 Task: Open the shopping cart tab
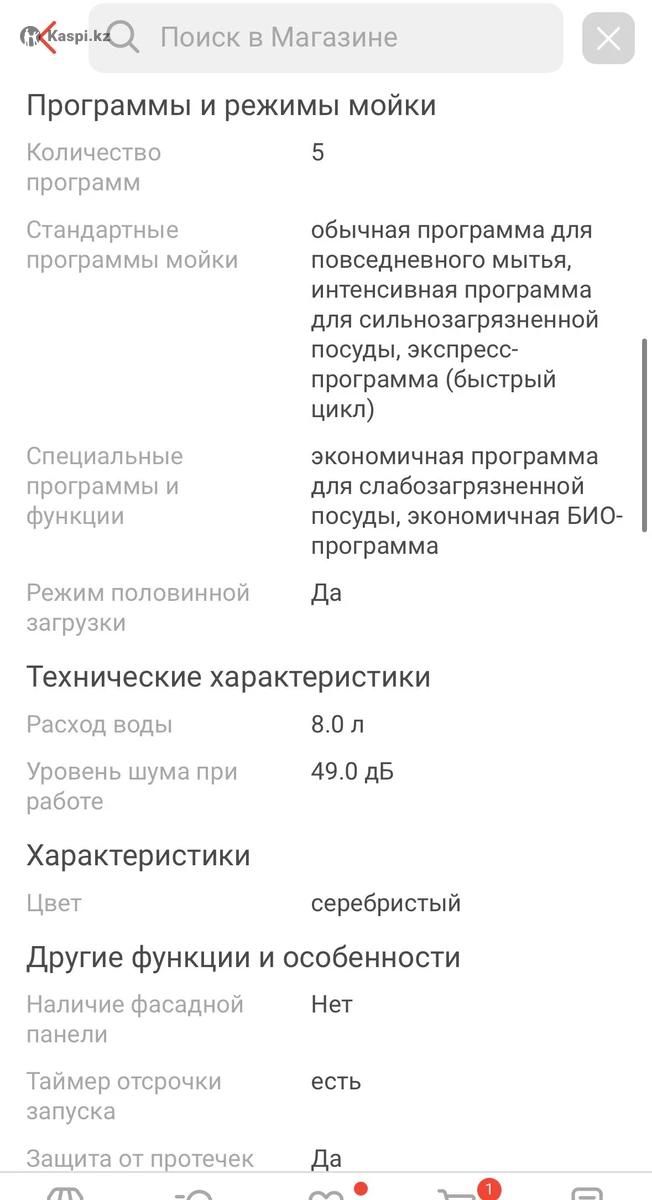coord(461,1192)
